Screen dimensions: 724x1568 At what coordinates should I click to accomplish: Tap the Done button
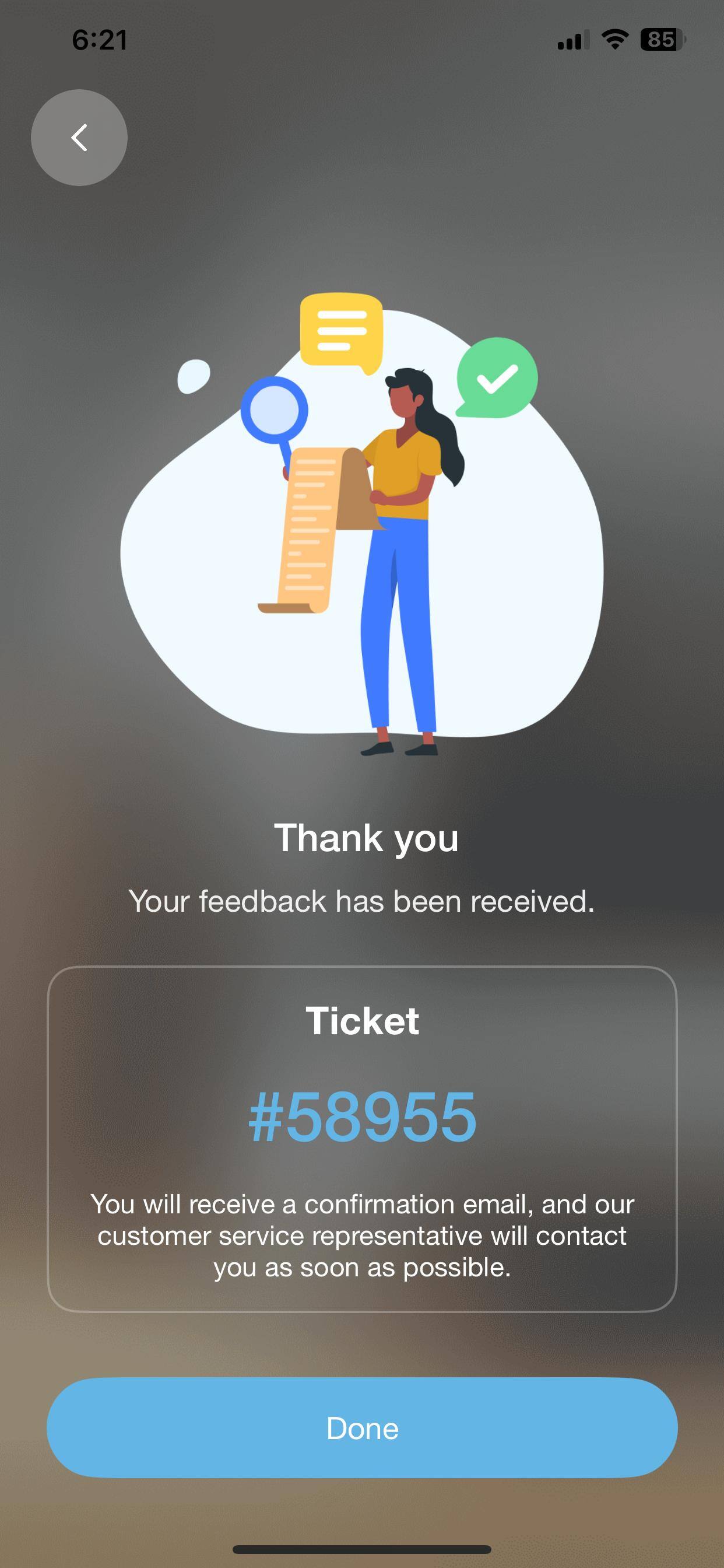(x=362, y=1427)
